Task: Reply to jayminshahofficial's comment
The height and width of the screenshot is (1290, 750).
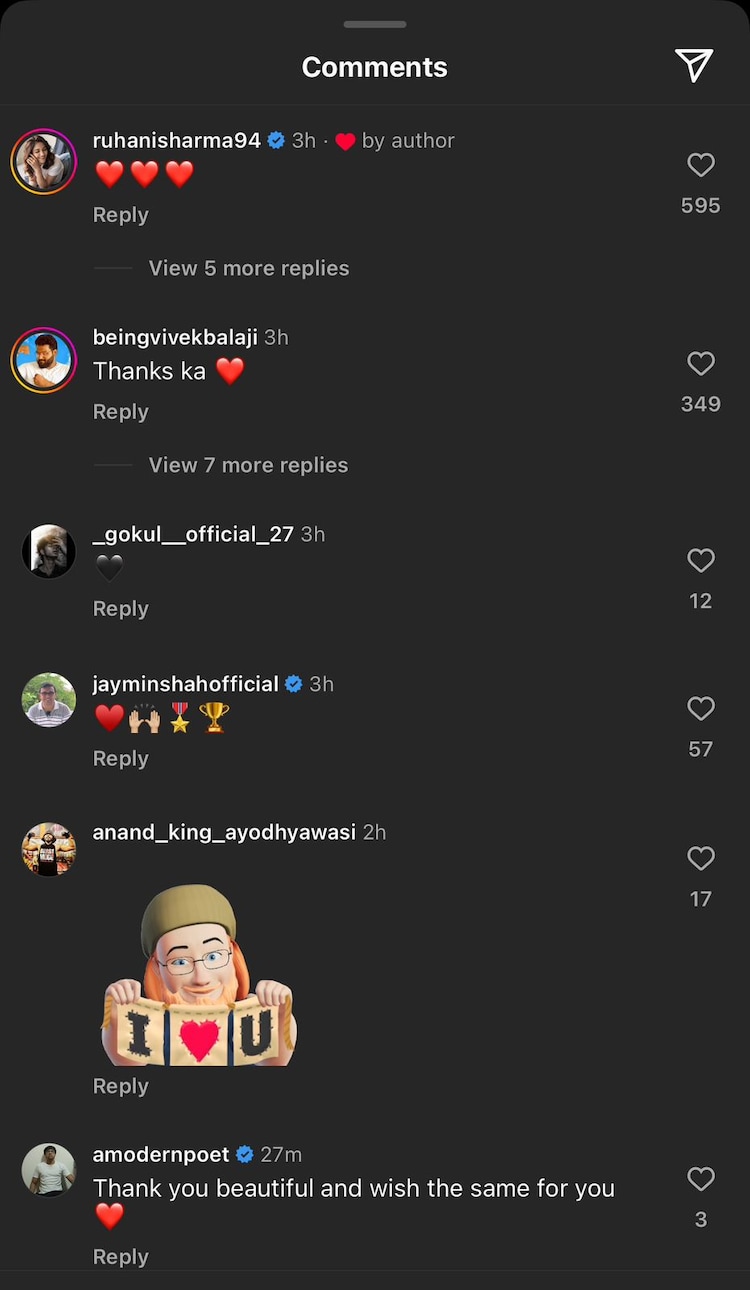Action: (x=120, y=759)
